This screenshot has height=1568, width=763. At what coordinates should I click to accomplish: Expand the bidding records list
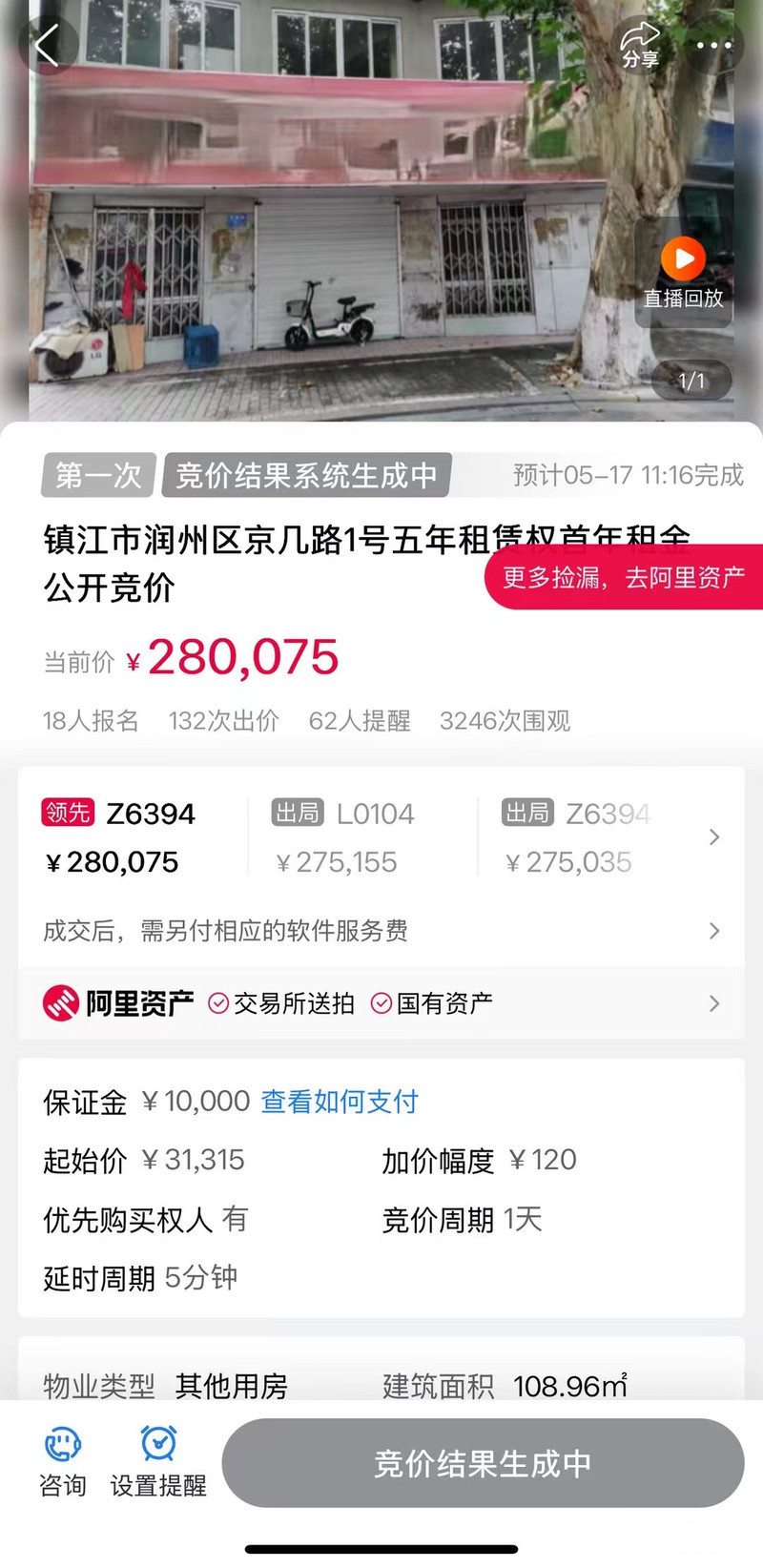click(x=714, y=837)
